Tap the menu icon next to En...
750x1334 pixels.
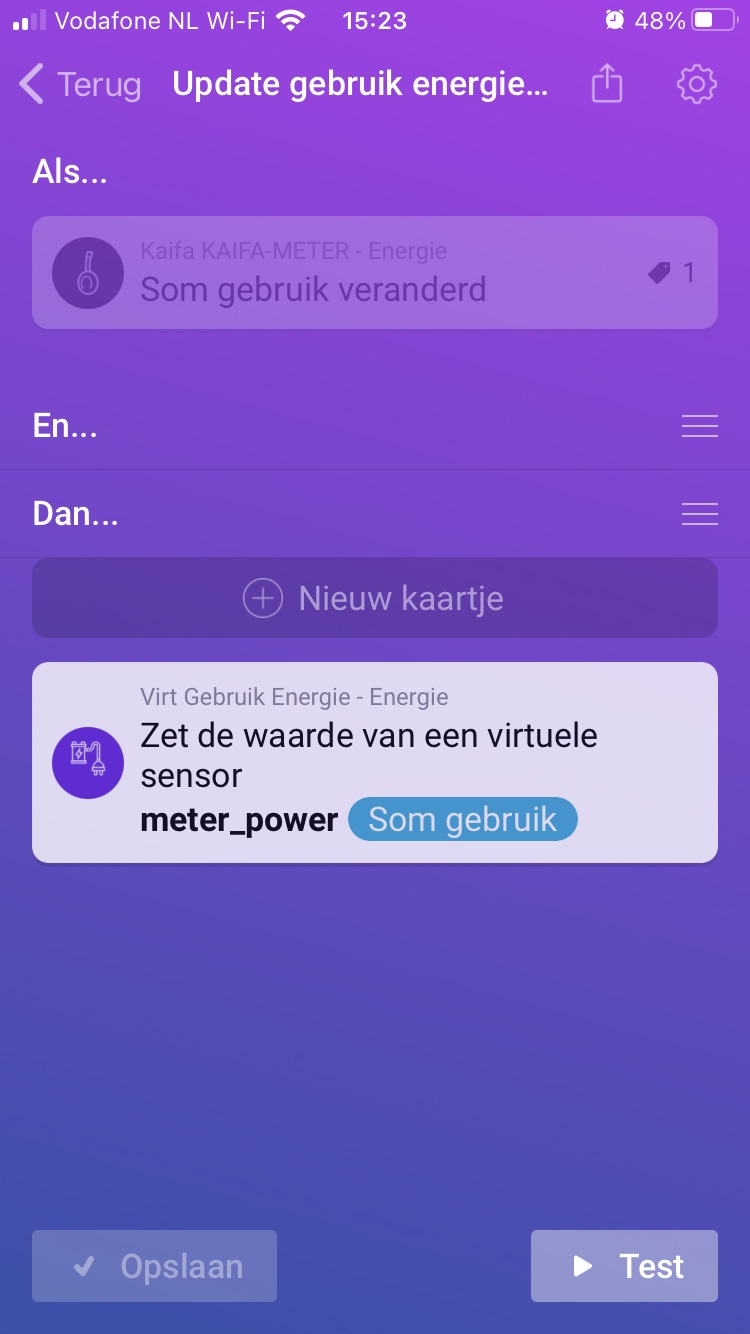pos(699,427)
